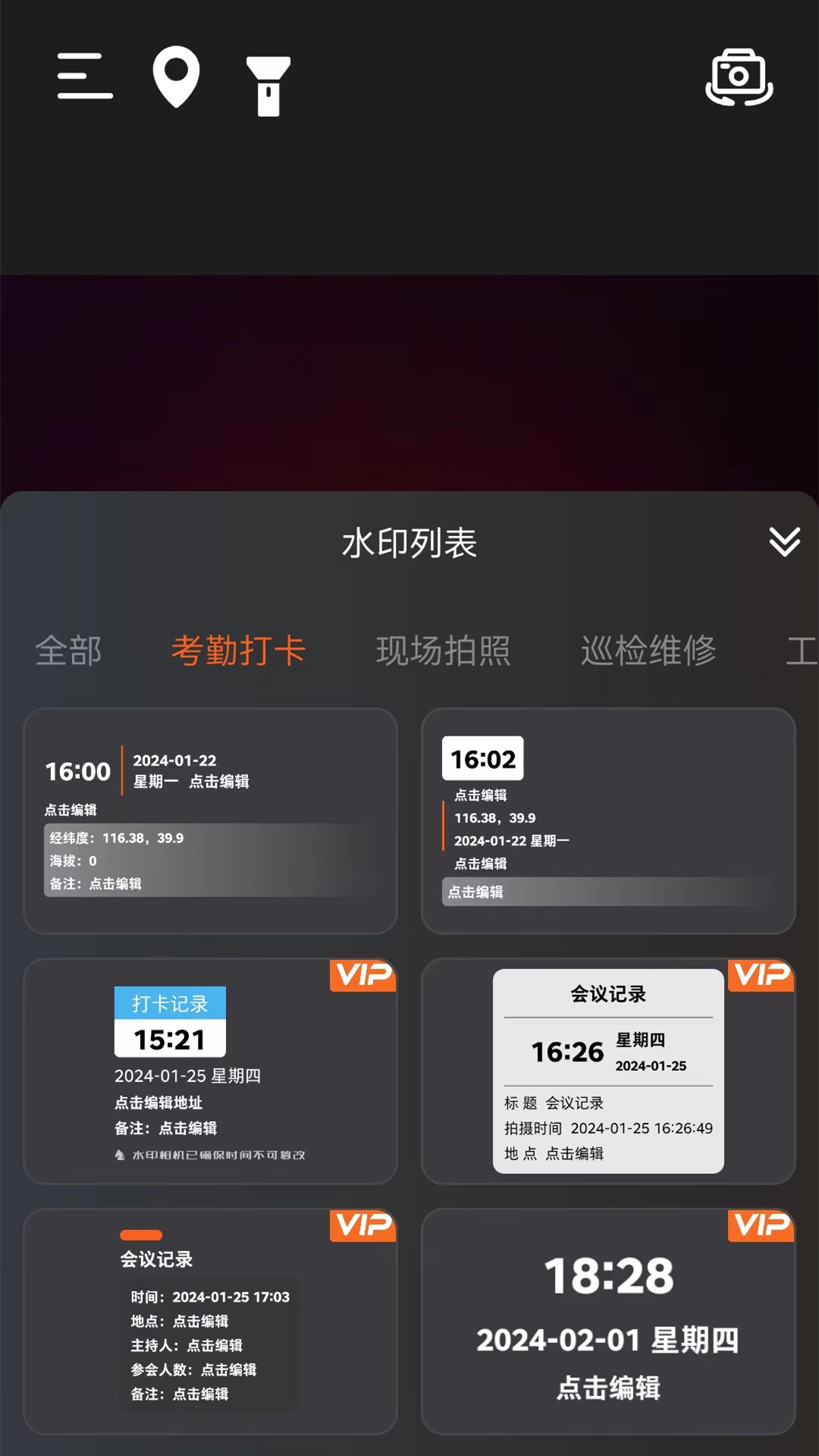This screenshot has height=1456, width=819.
Task: Select the 考勤打卡 tab
Action: coord(238,651)
